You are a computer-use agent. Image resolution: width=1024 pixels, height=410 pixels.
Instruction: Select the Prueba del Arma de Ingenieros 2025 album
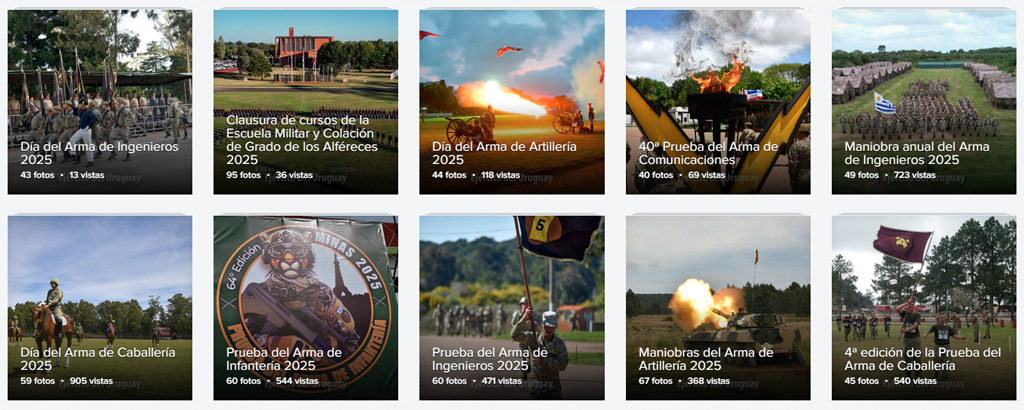[511, 306]
